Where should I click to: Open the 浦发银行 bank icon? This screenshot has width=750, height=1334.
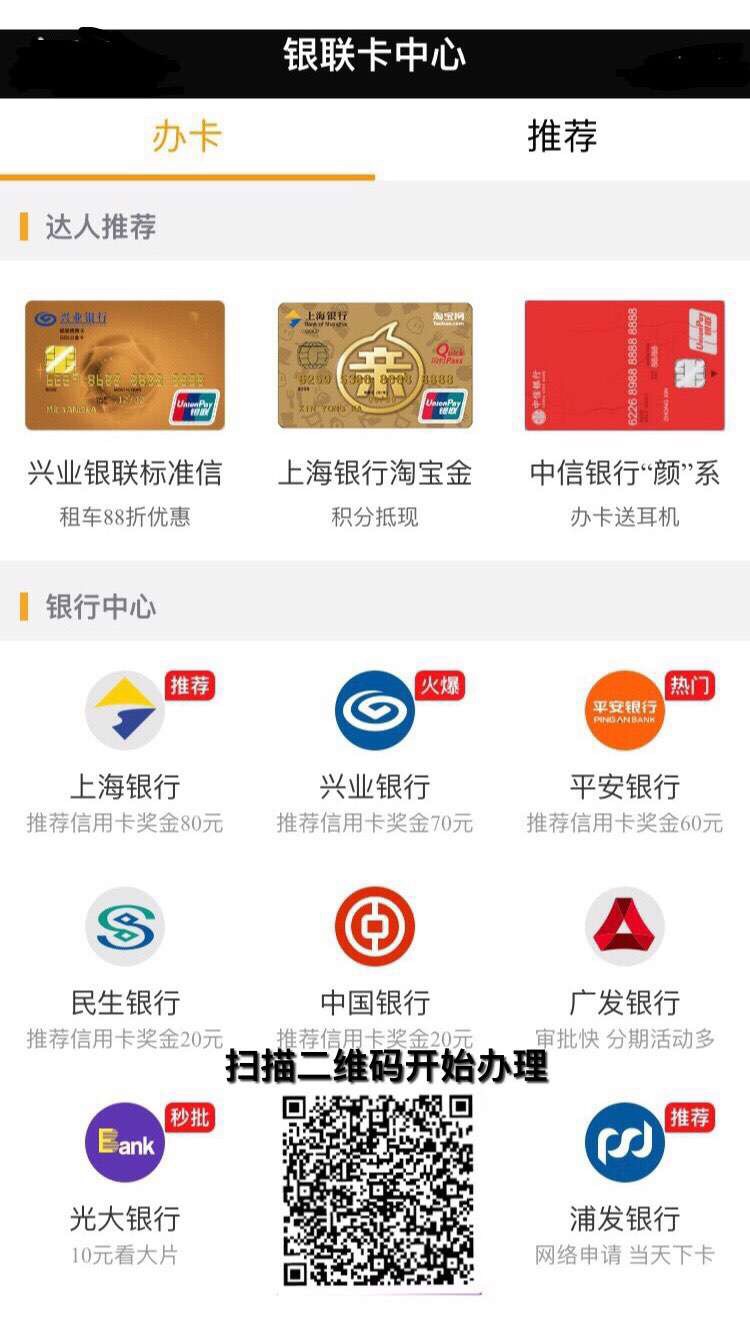click(x=623, y=1143)
